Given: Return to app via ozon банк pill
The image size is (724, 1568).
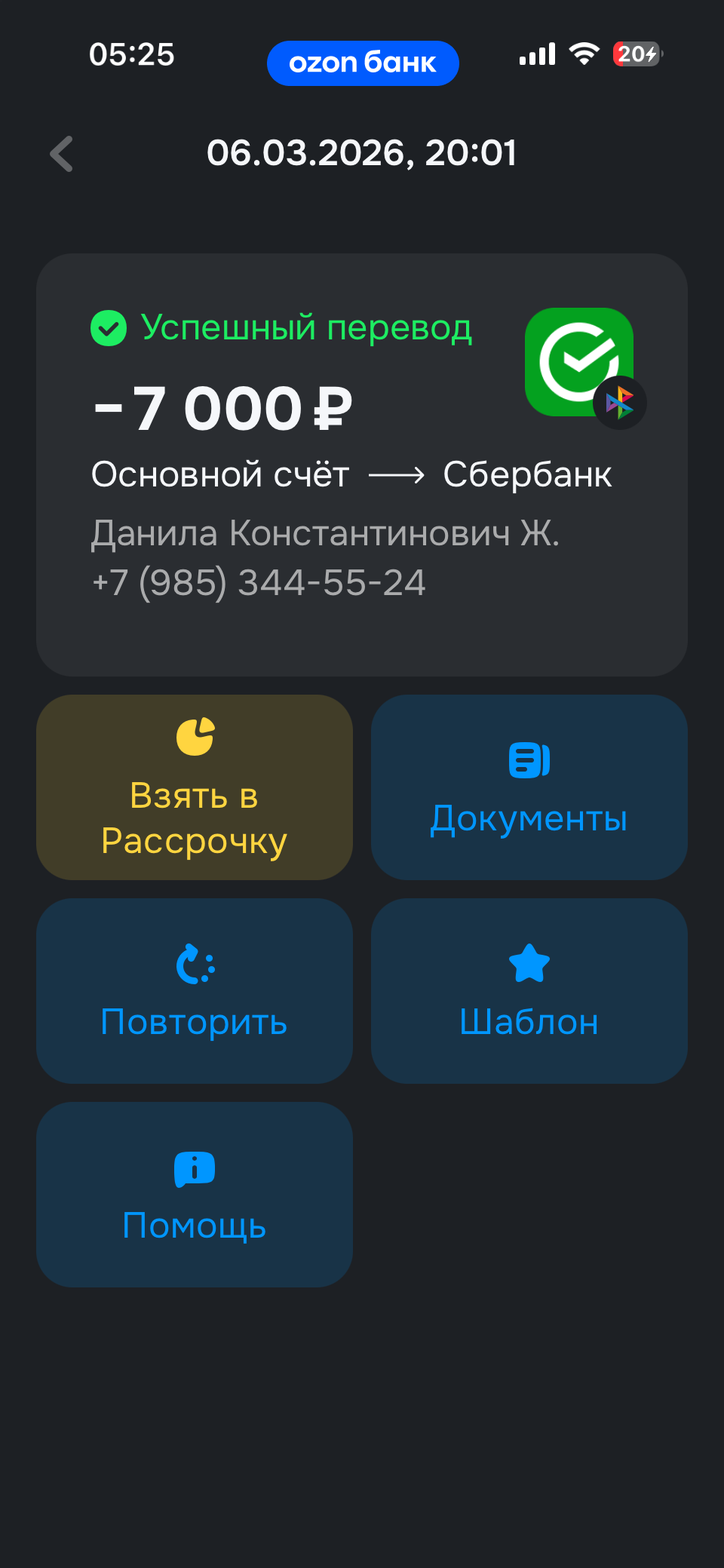Looking at the screenshot, I should tap(363, 63).
